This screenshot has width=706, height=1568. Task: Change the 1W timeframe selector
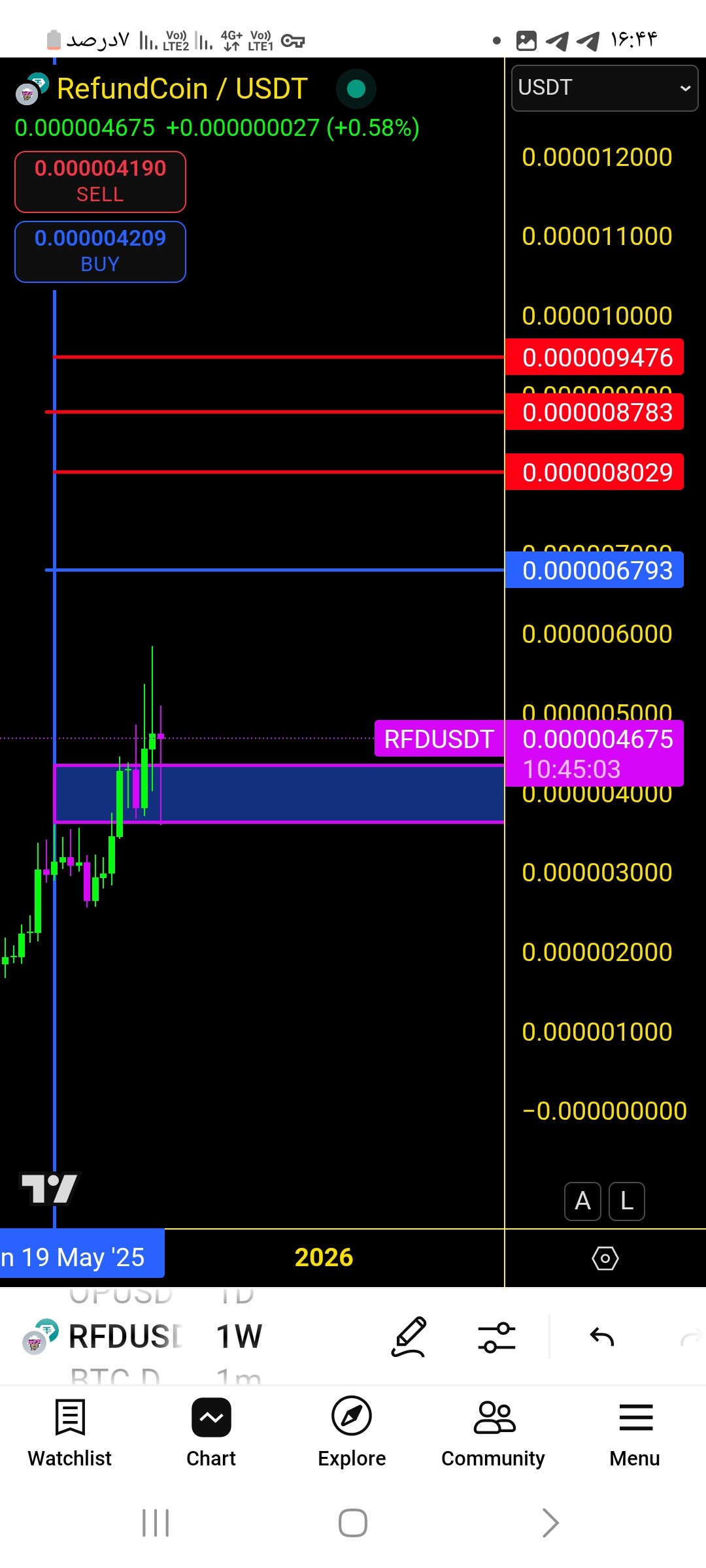(x=239, y=1337)
